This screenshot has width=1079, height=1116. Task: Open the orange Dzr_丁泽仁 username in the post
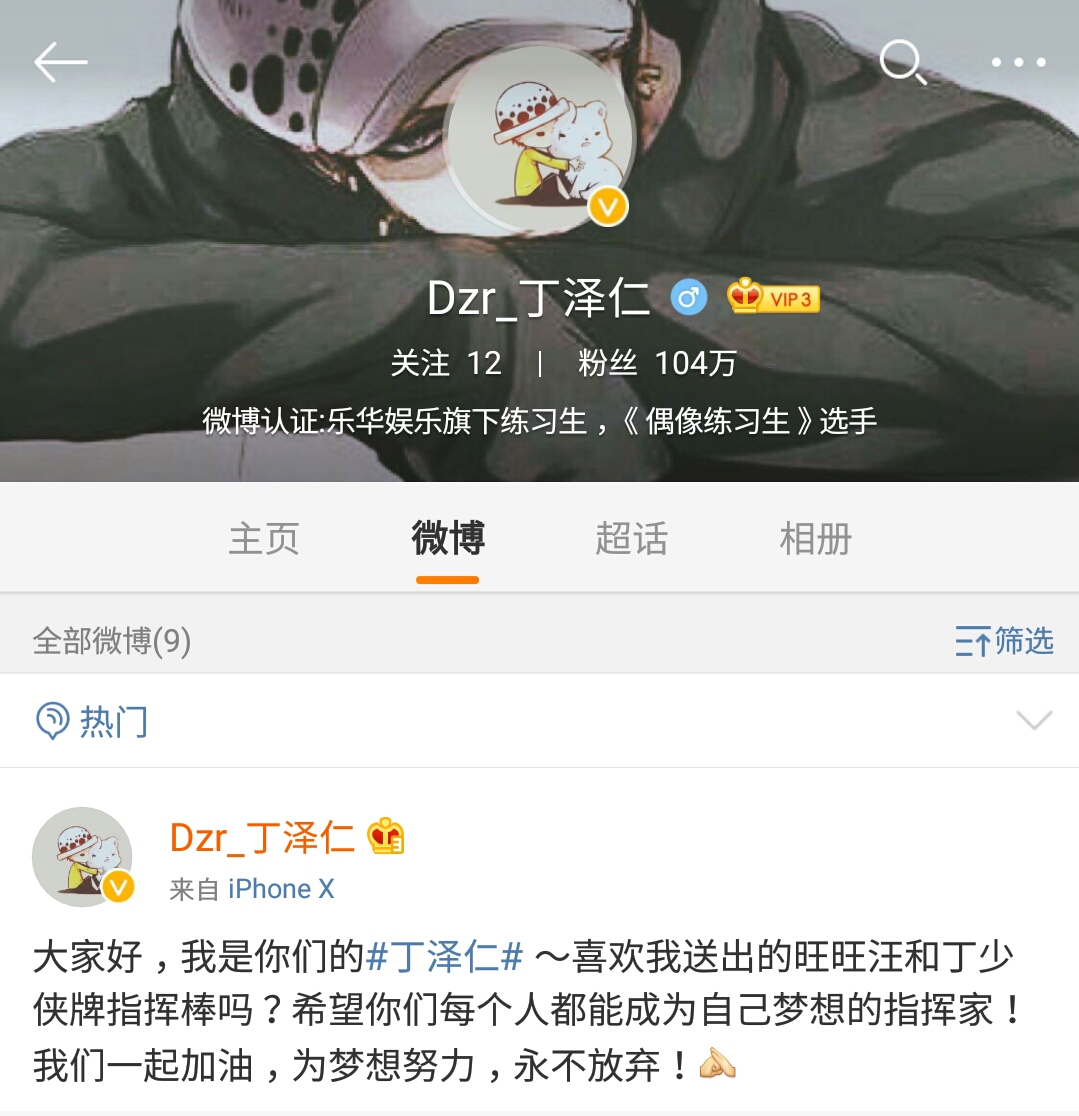tap(262, 838)
